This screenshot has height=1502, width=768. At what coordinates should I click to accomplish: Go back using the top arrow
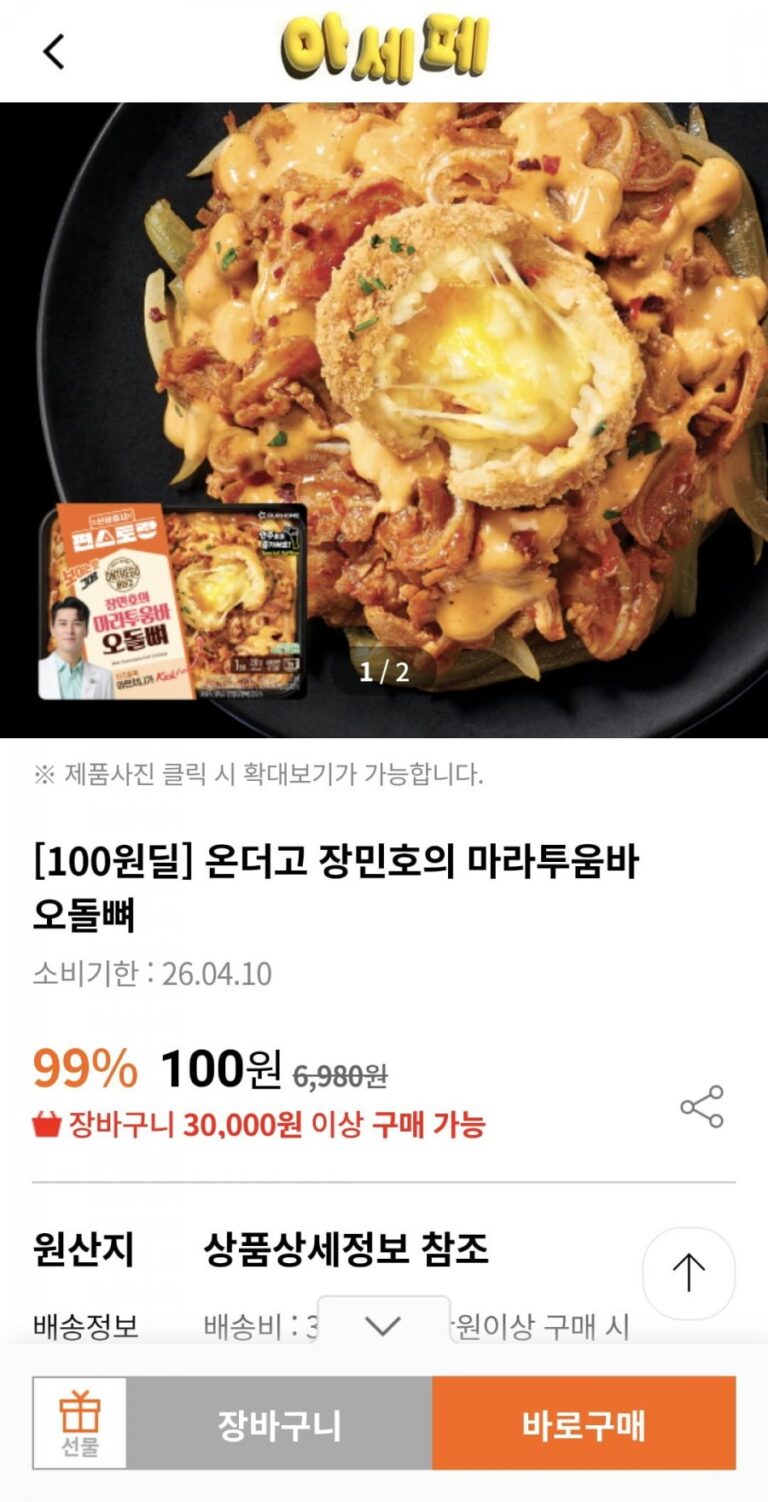tap(54, 51)
